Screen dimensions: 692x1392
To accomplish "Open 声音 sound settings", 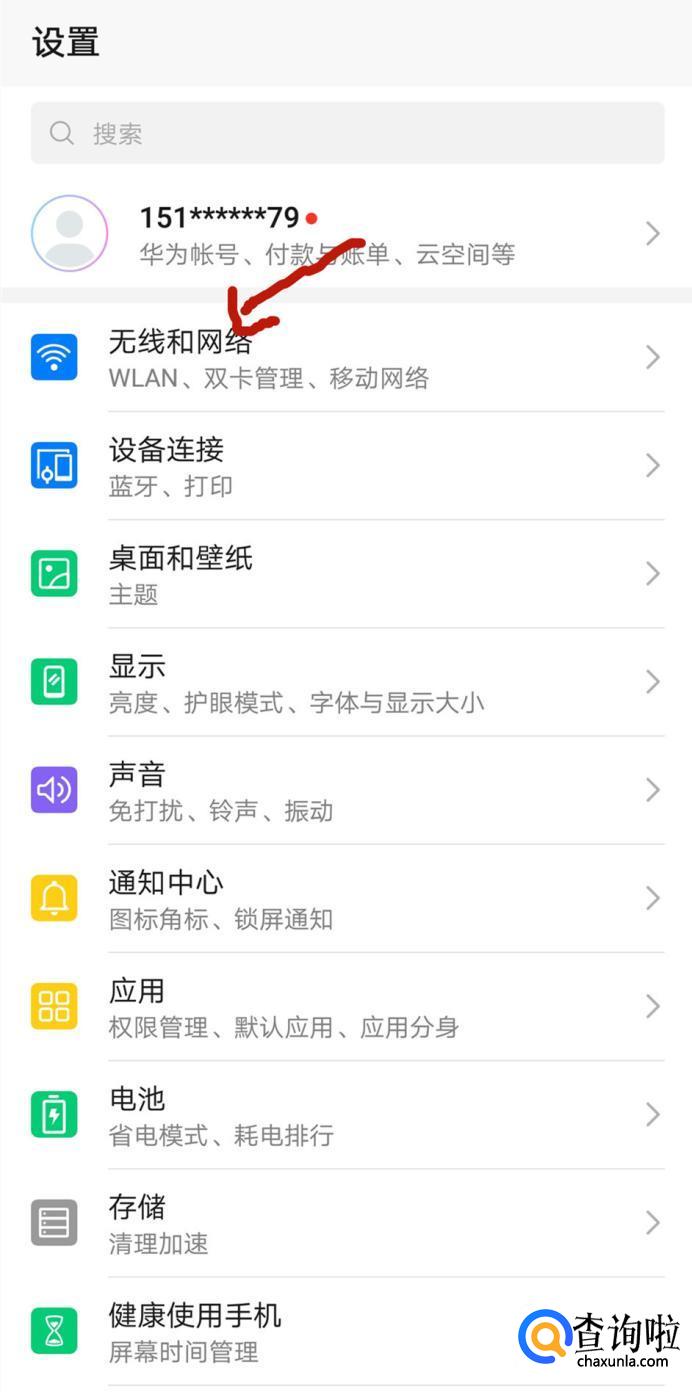I will [347, 790].
